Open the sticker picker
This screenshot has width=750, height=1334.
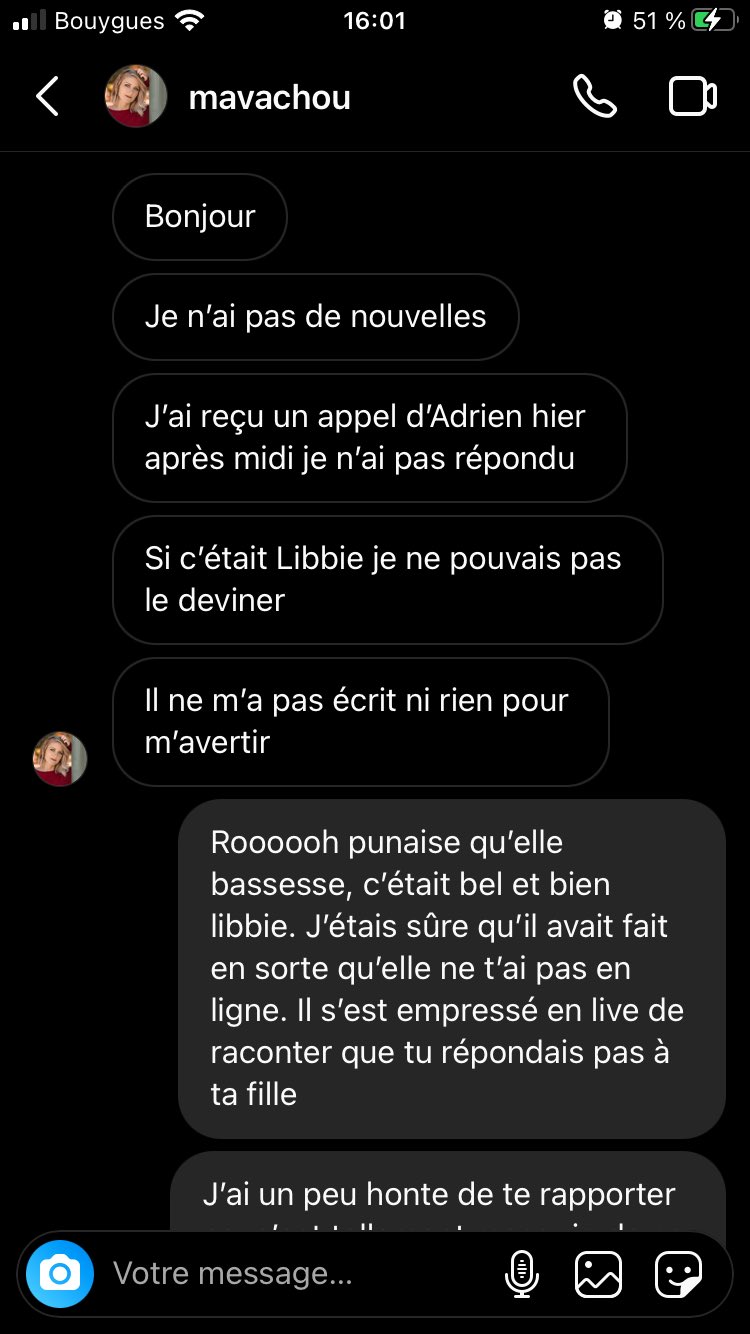point(678,1274)
